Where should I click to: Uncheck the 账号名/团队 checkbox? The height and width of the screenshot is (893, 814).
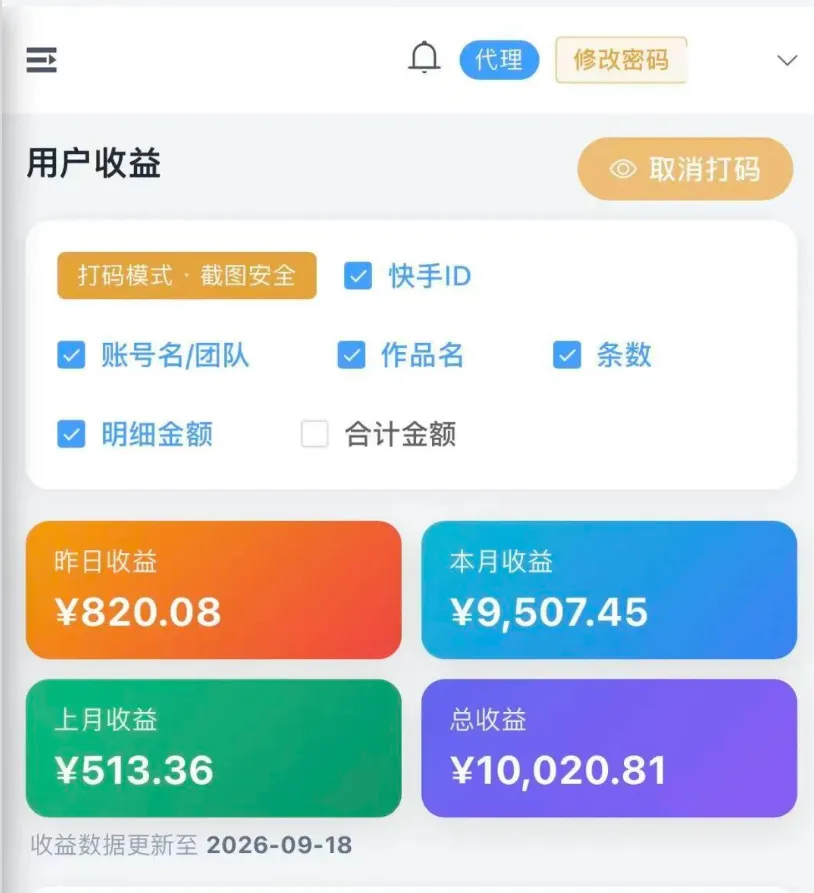pyautogui.click(x=71, y=355)
